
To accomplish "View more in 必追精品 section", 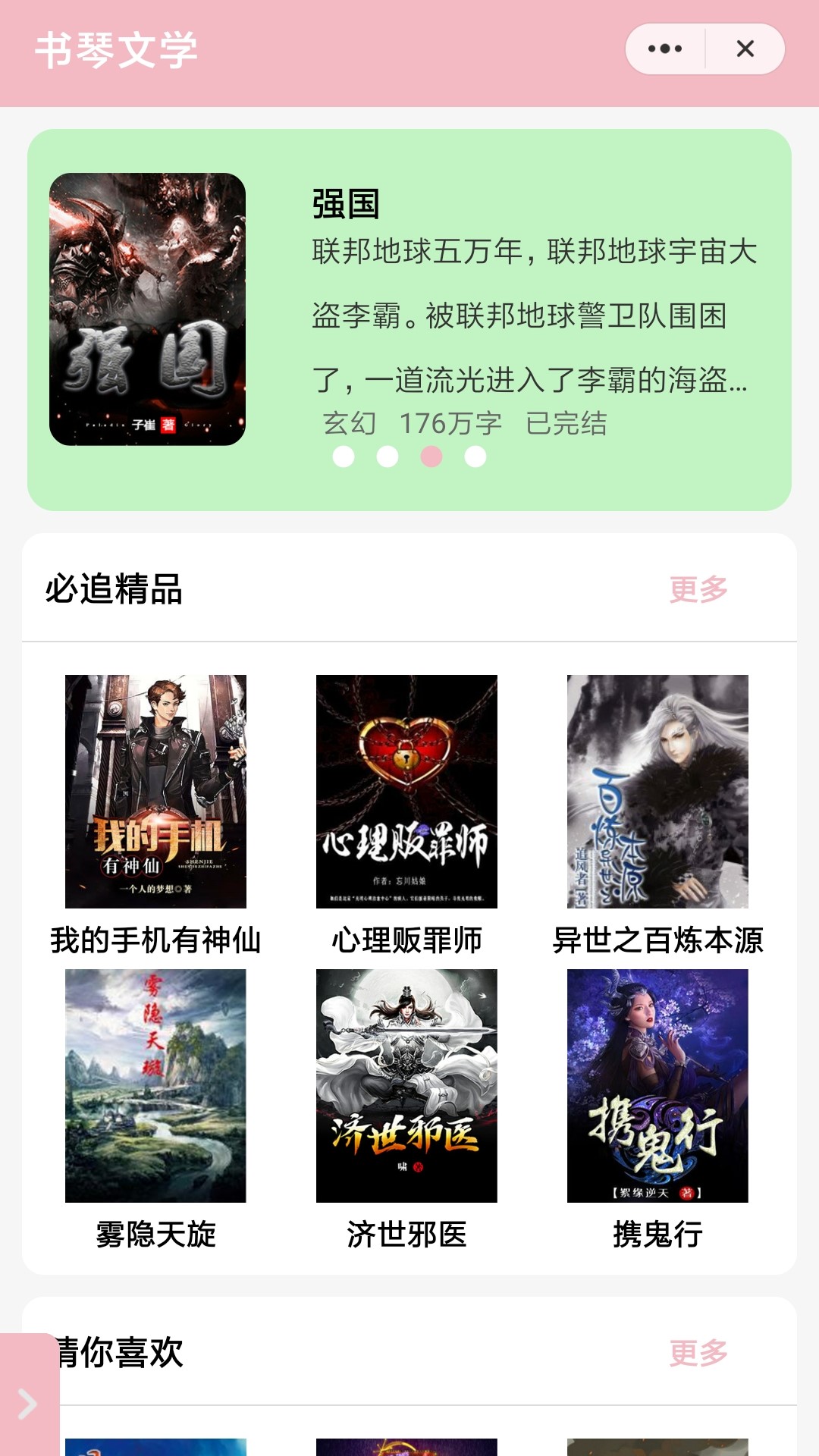I will (x=698, y=589).
